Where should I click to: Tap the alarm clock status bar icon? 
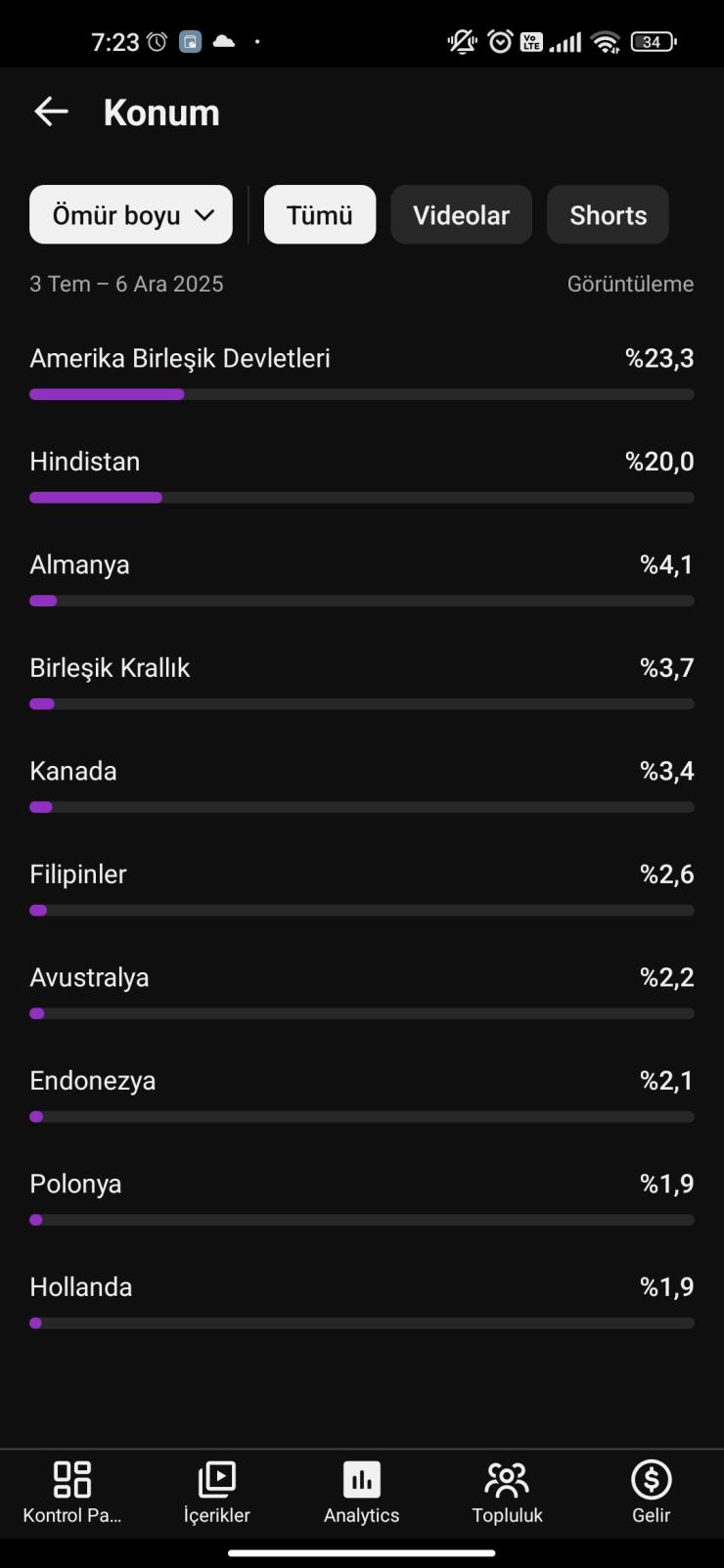[x=155, y=42]
